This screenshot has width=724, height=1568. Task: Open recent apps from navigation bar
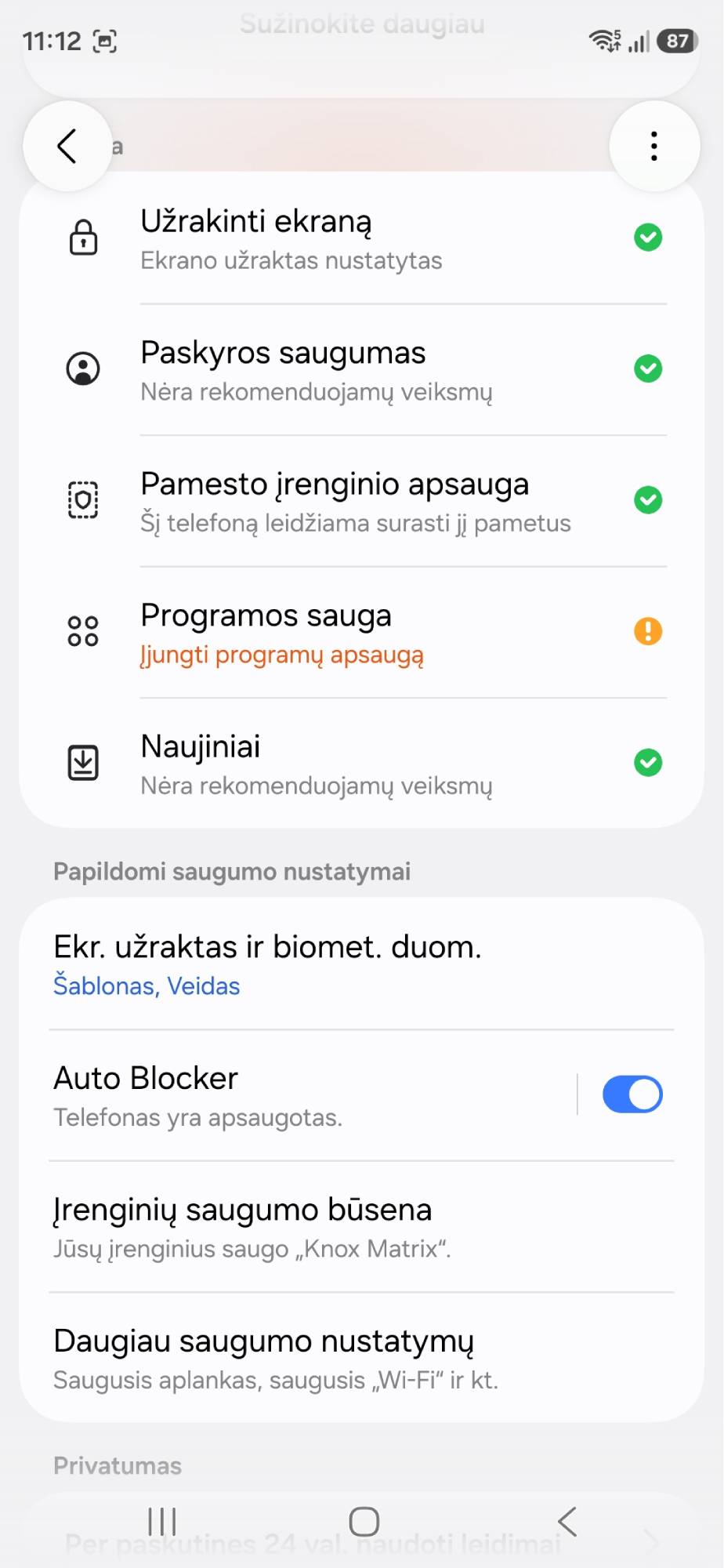(x=162, y=1522)
